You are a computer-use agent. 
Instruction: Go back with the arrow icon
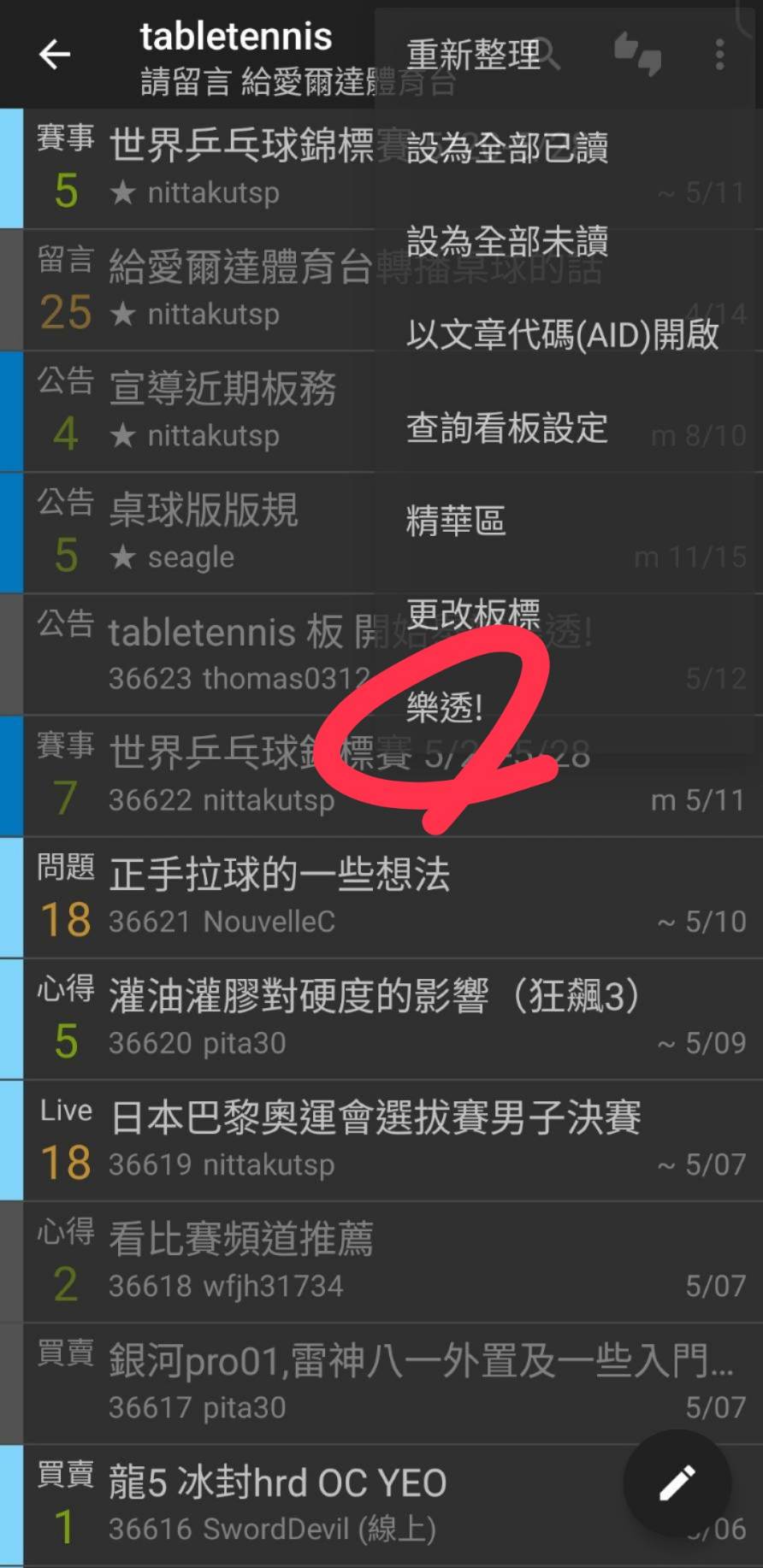click(x=55, y=55)
